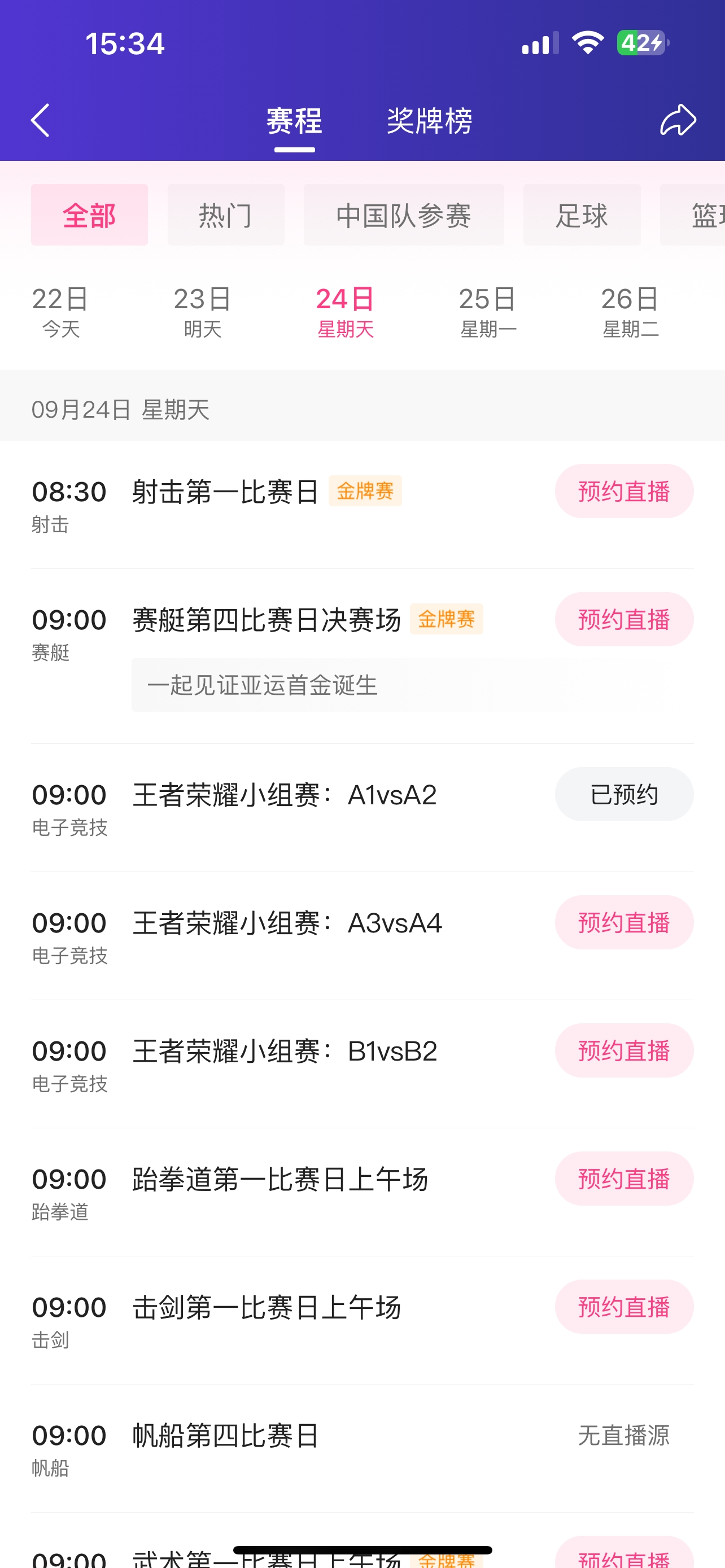This screenshot has width=725, height=1568.
Task: Choose the 足球 category chip
Action: point(582,216)
